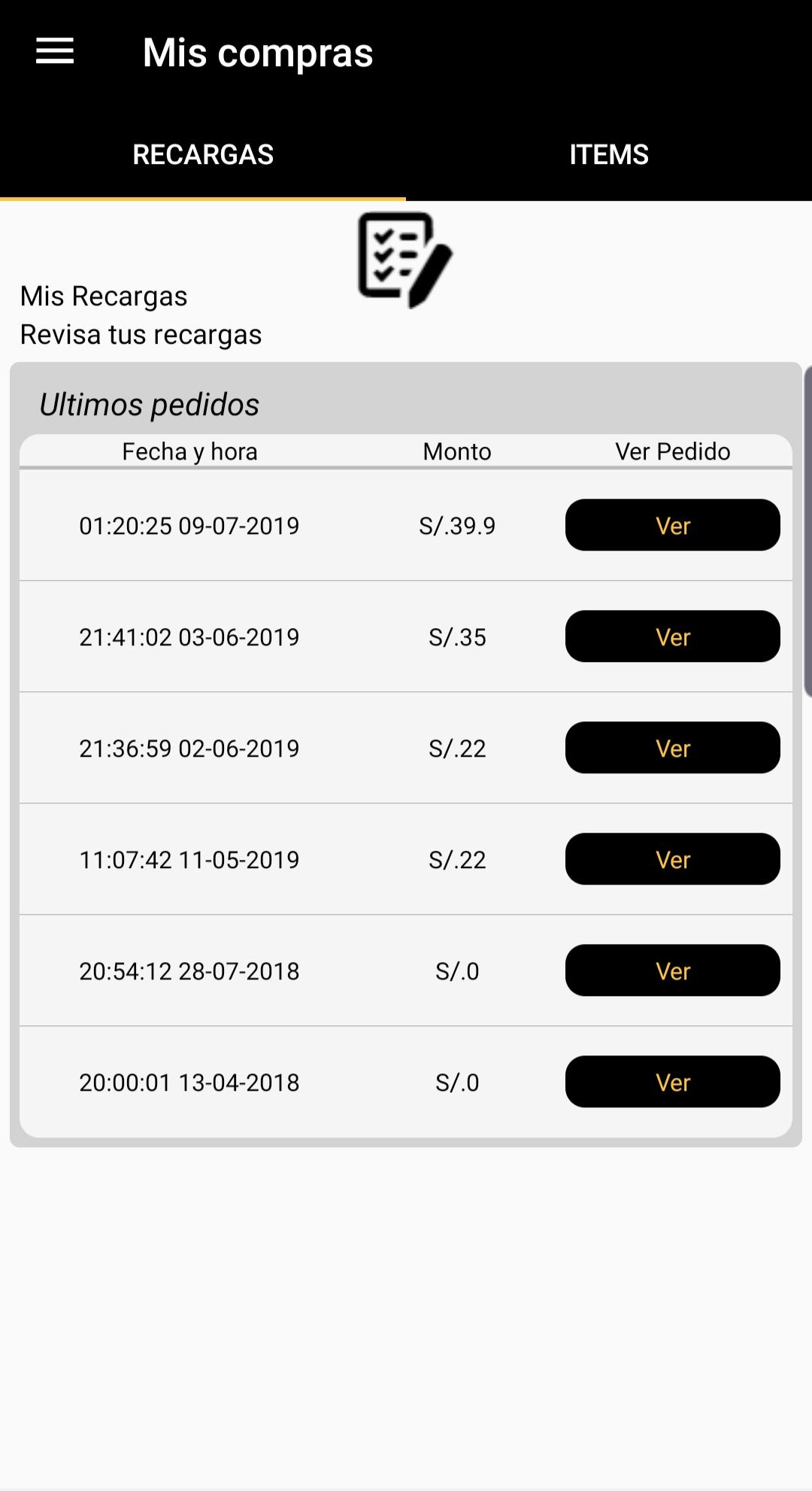See the order dated 28-07-2018
The image size is (812, 1491).
pos(672,970)
